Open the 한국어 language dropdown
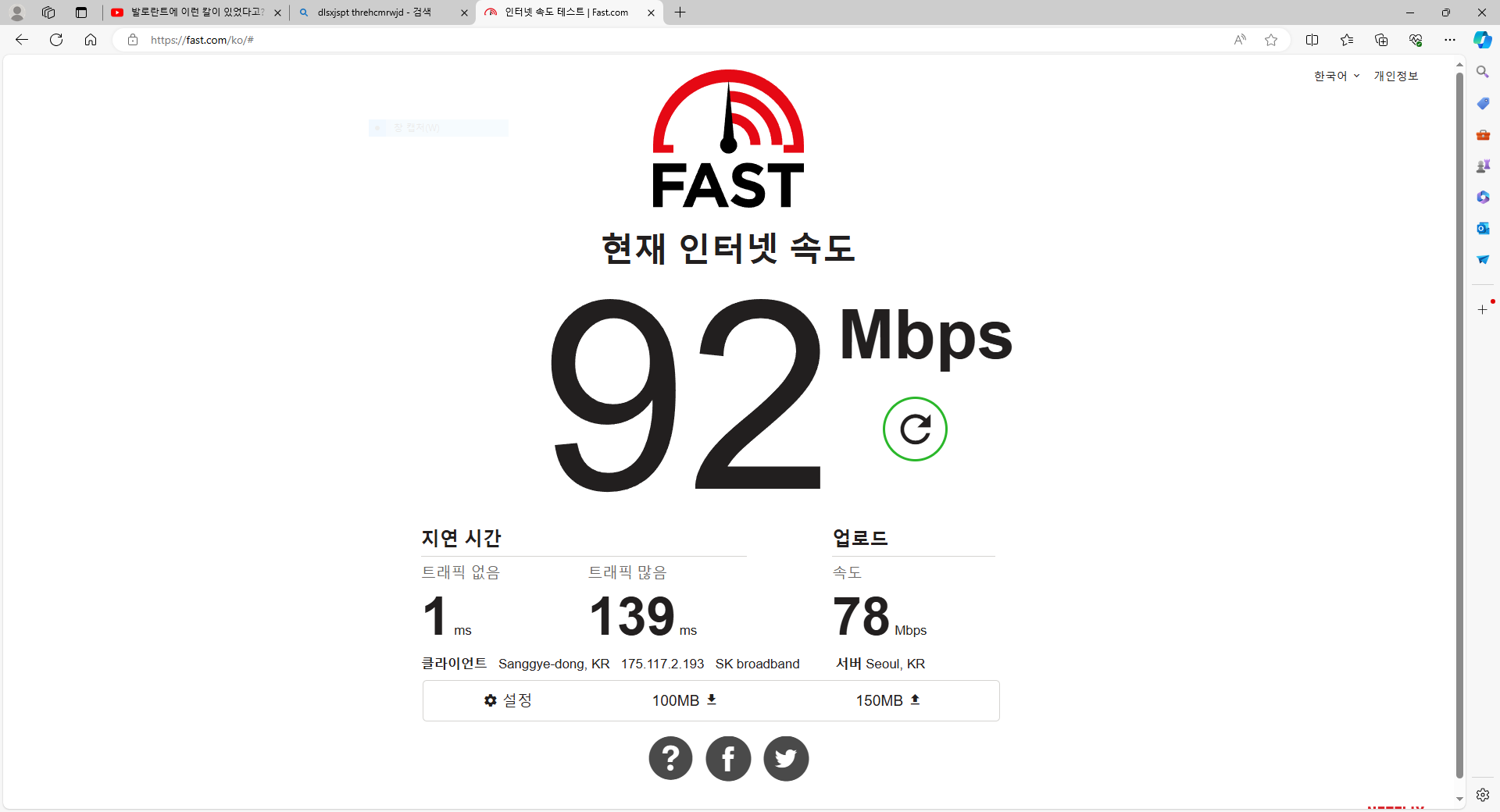The height and width of the screenshot is (812, 1500). pyautogui.click(x=1336, y=76)
